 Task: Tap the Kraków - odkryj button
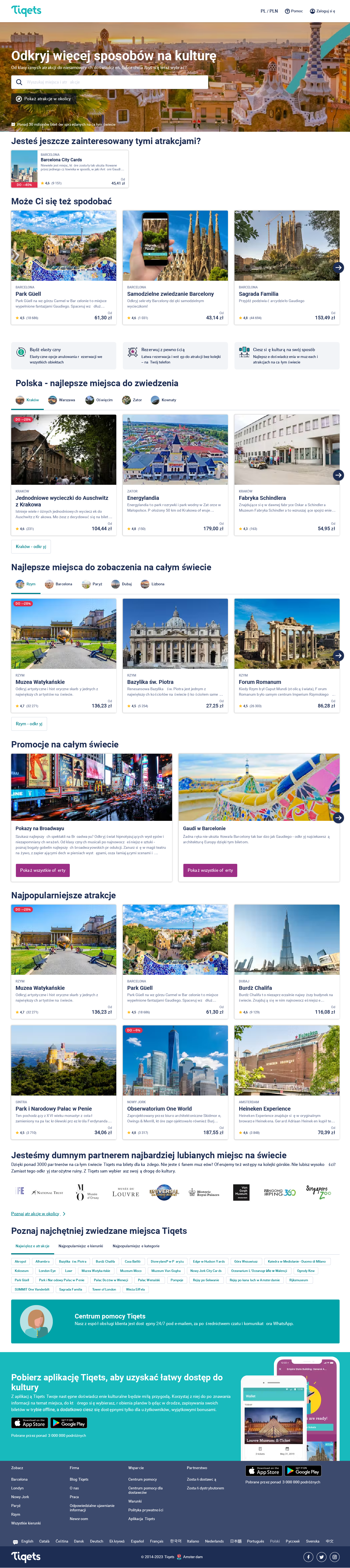pos(30,546)
